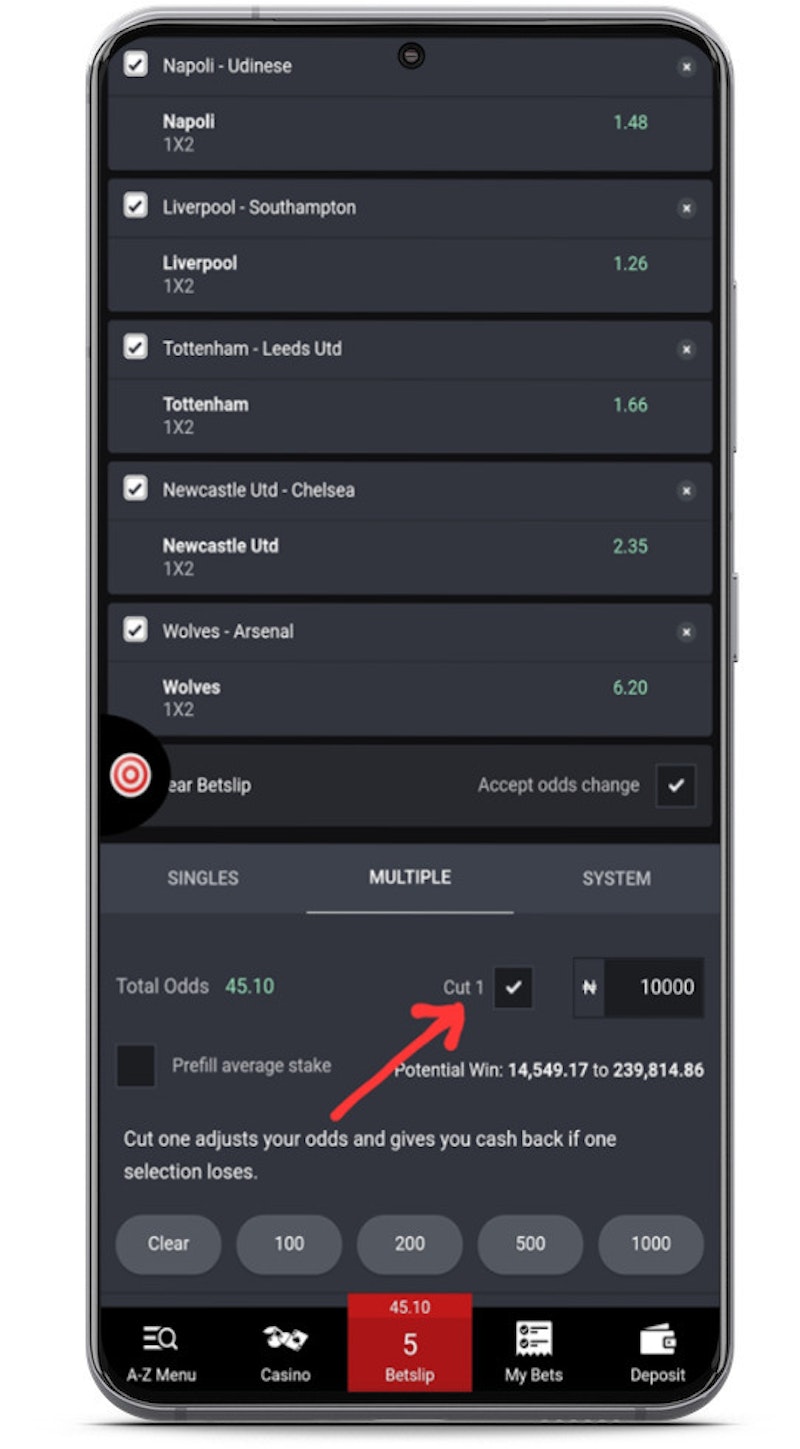Uncheck the Newcastle Utd - Chelsea selection
Image resolution: width=800 pixels, height=1449 pixels.
click(135, 489)
